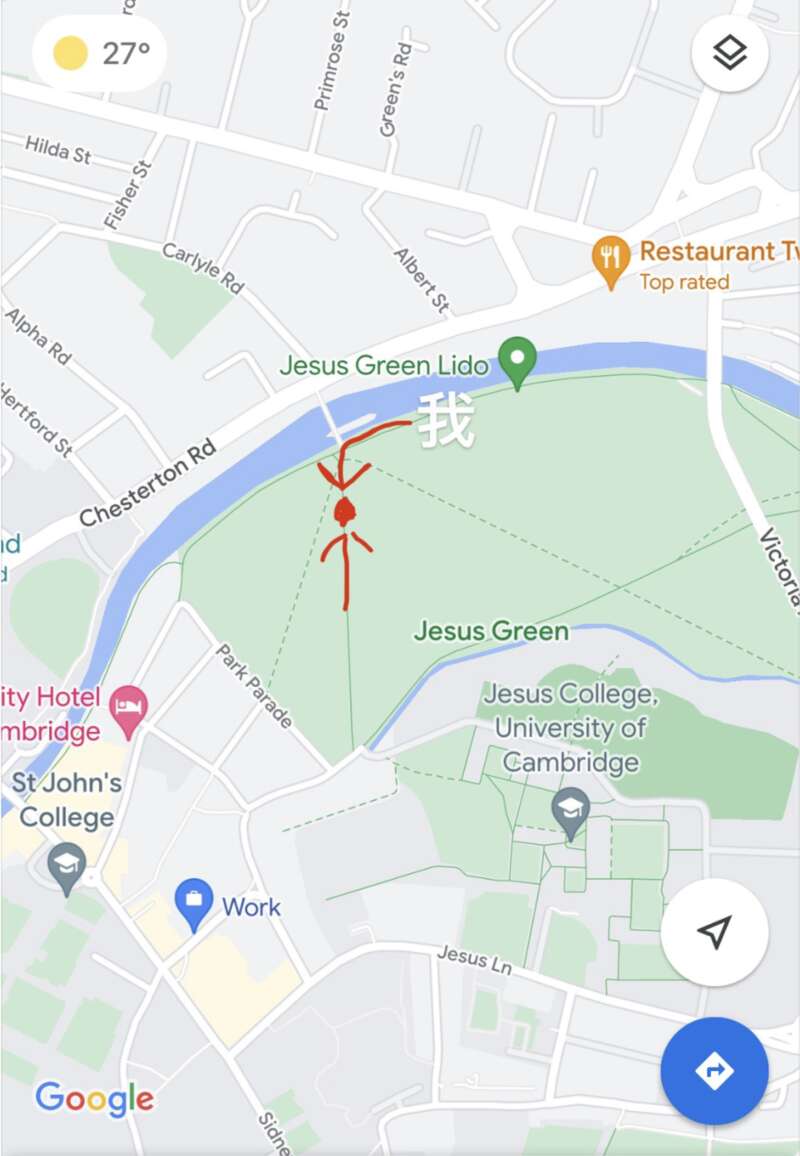800x1156 pixels.
Task: Center map on my location
Action: 714,932
